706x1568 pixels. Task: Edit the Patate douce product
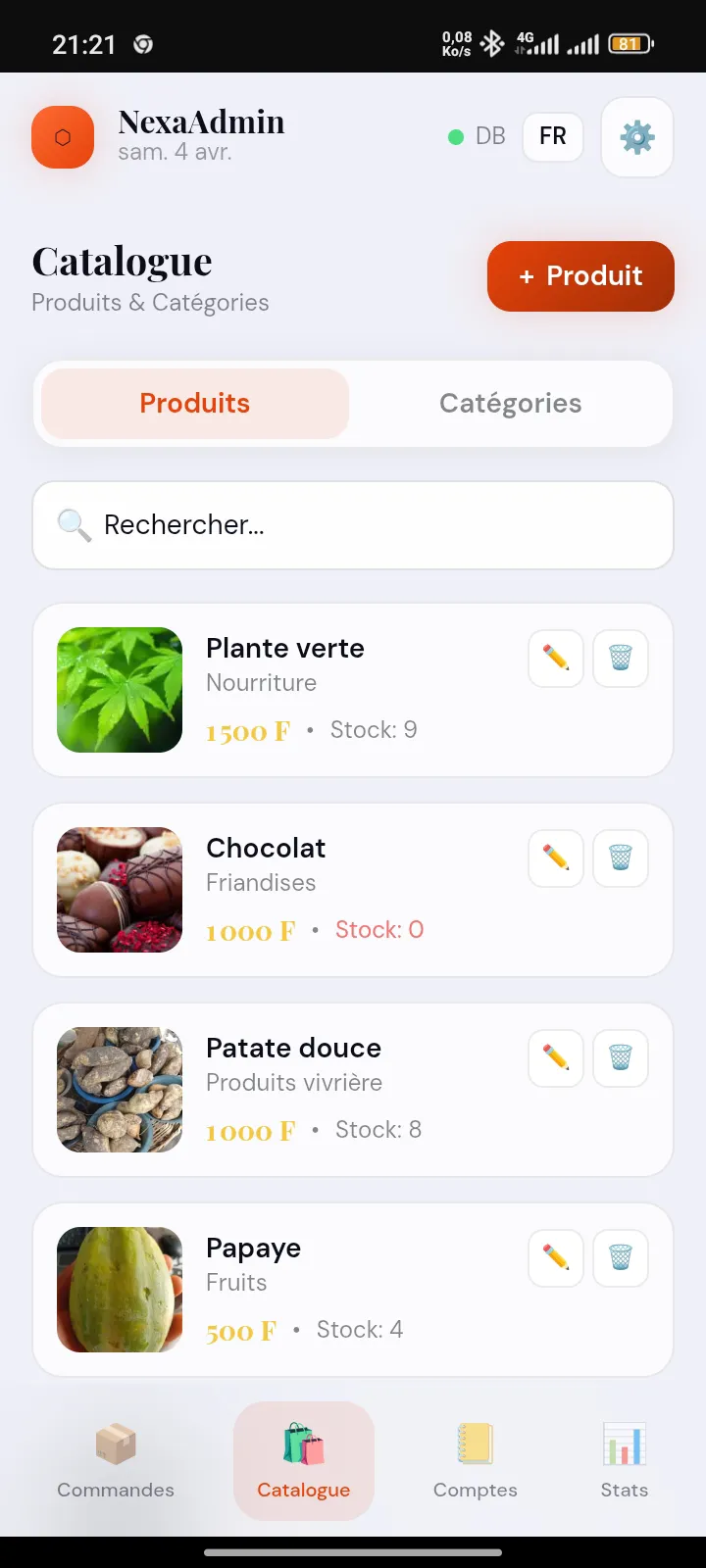(x=556, y=1057)
